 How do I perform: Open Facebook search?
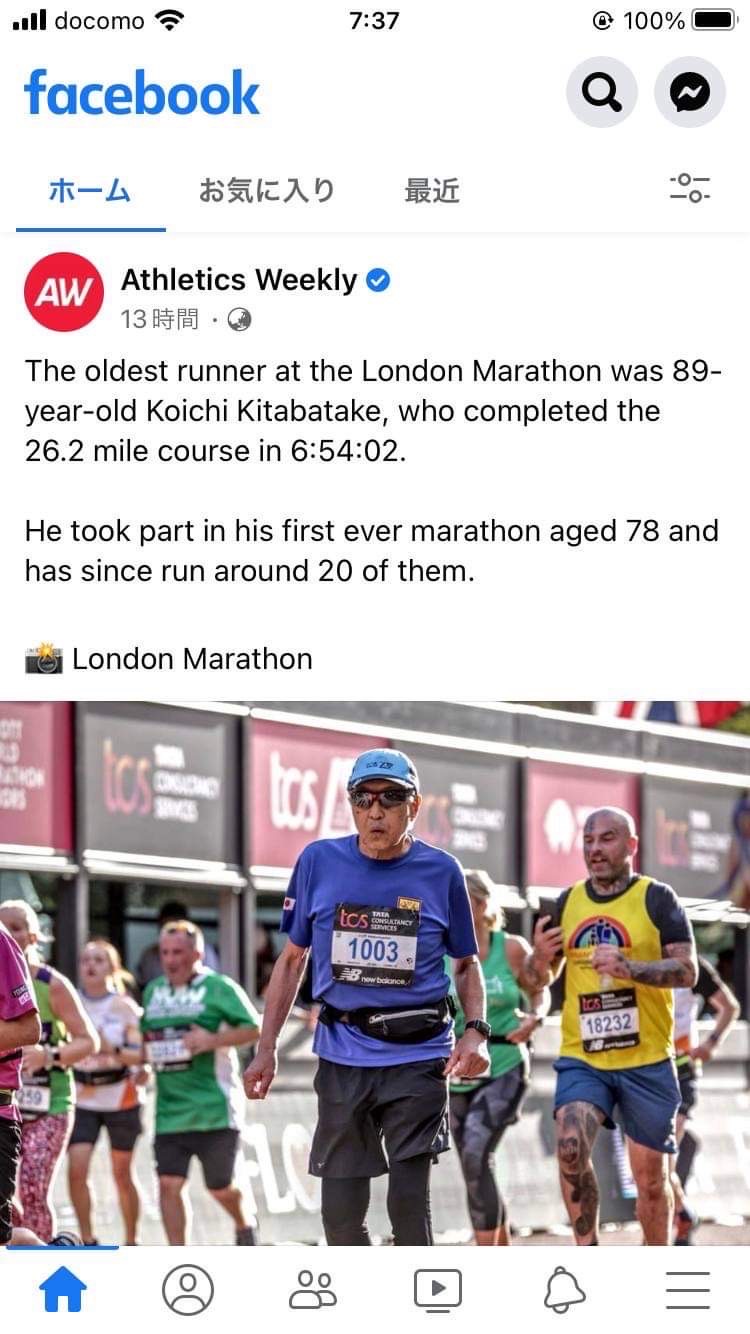[601, 93]
